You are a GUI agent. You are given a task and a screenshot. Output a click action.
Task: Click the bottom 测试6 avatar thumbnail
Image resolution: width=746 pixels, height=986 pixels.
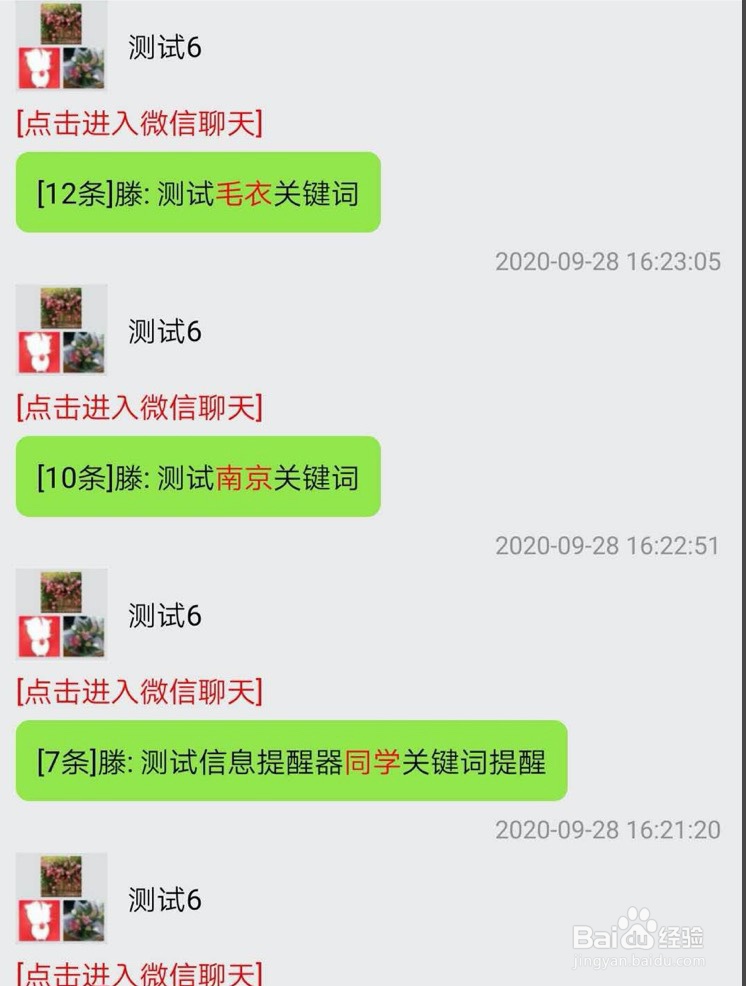(x=60, y=898)
